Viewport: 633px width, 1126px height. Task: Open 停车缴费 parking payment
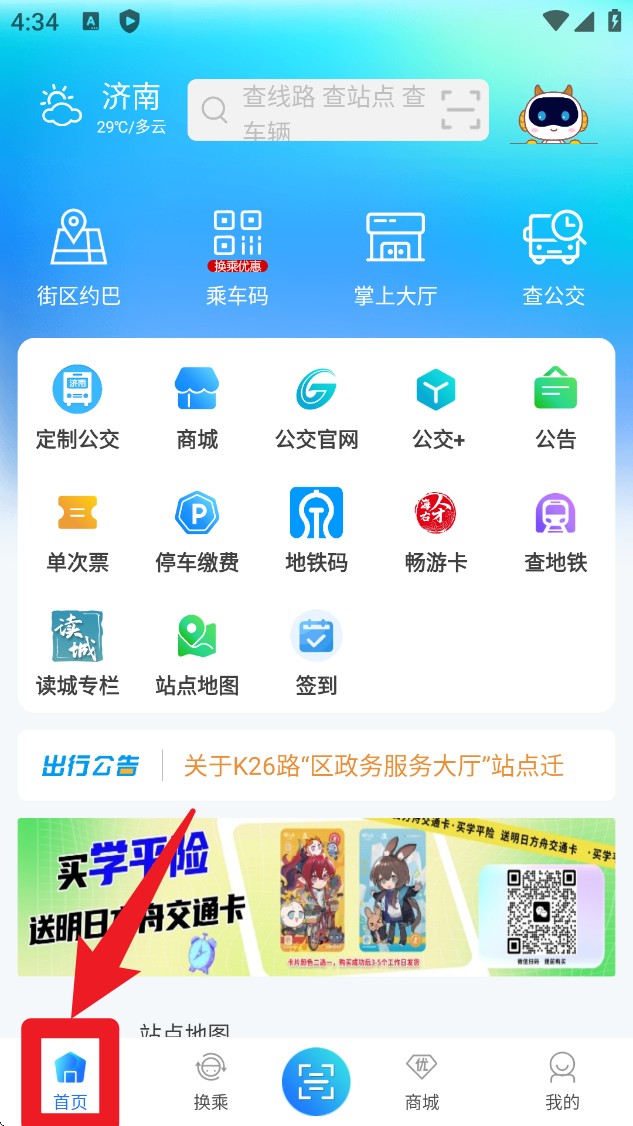(197, 531)
